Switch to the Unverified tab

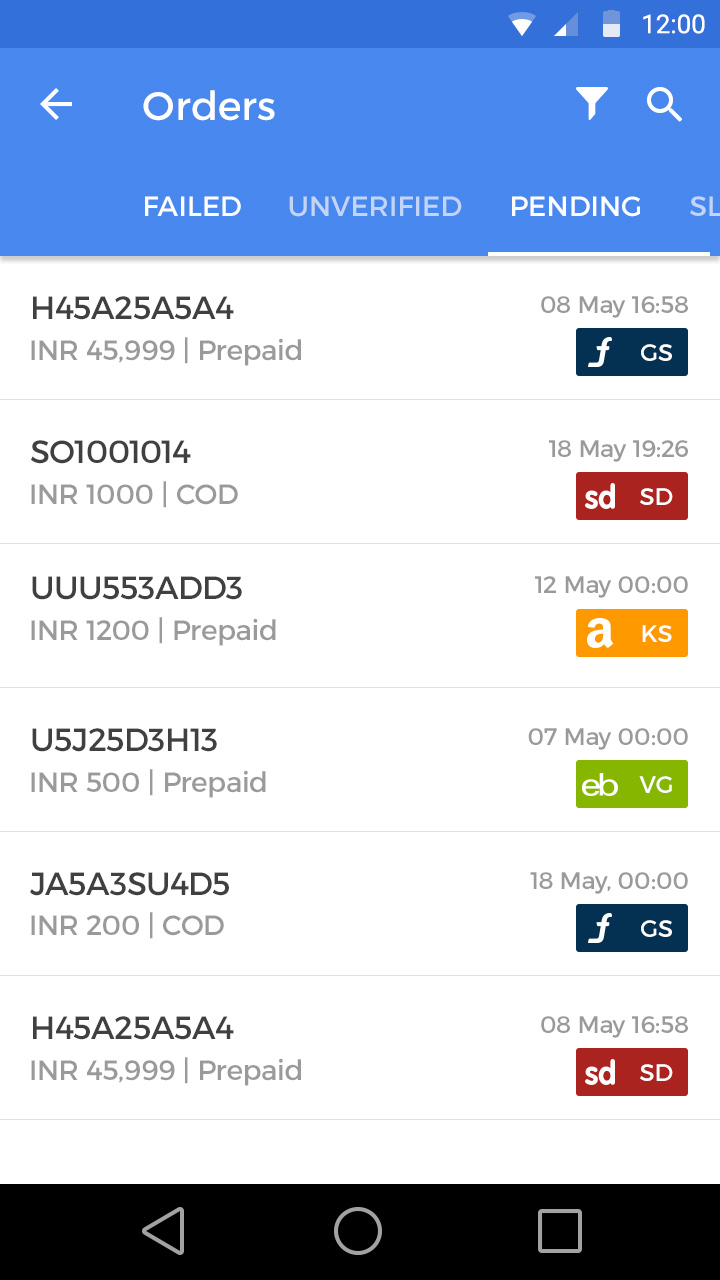(375, 206)
